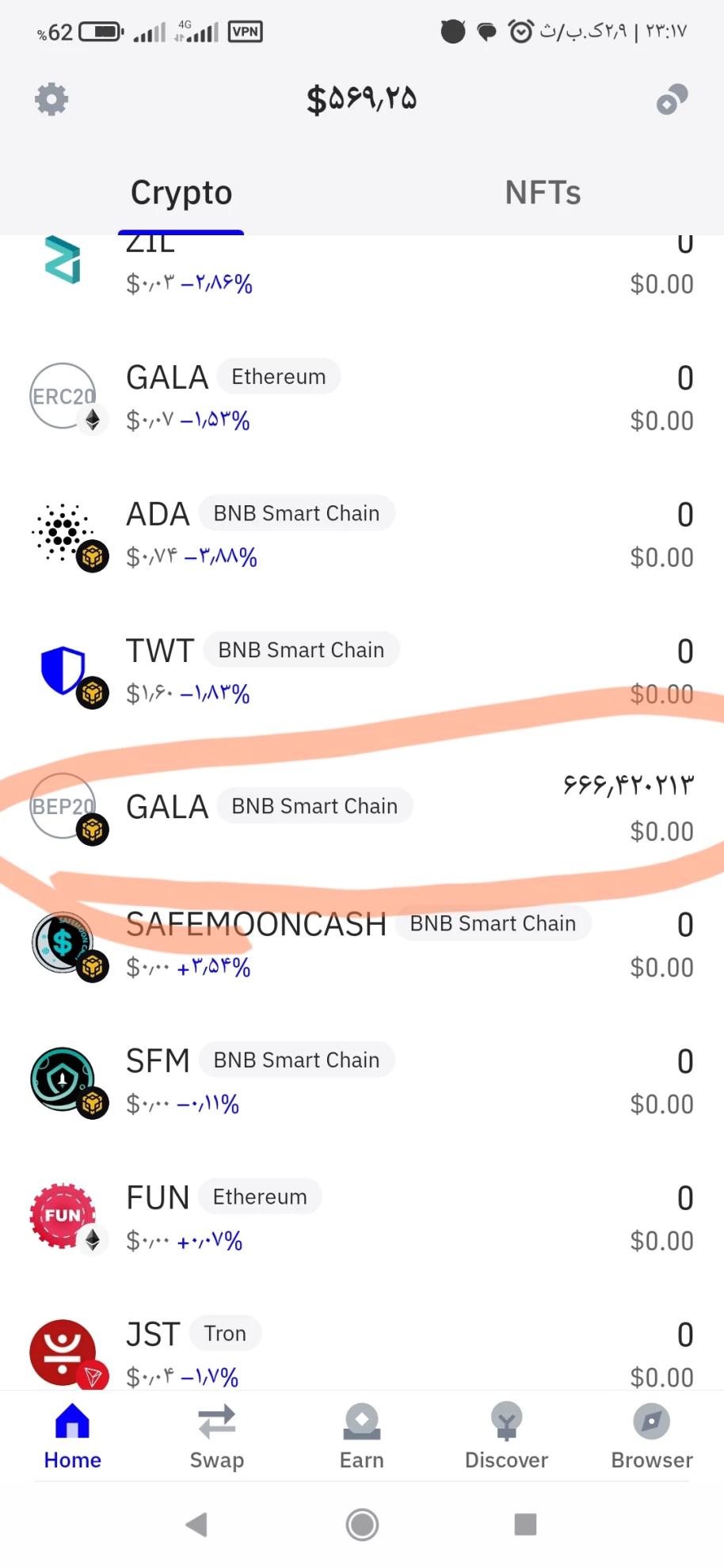Open the TWT token row
The height and width of the screenshot is (1568, 724).
pyautogui.click(x=361, y=671)
